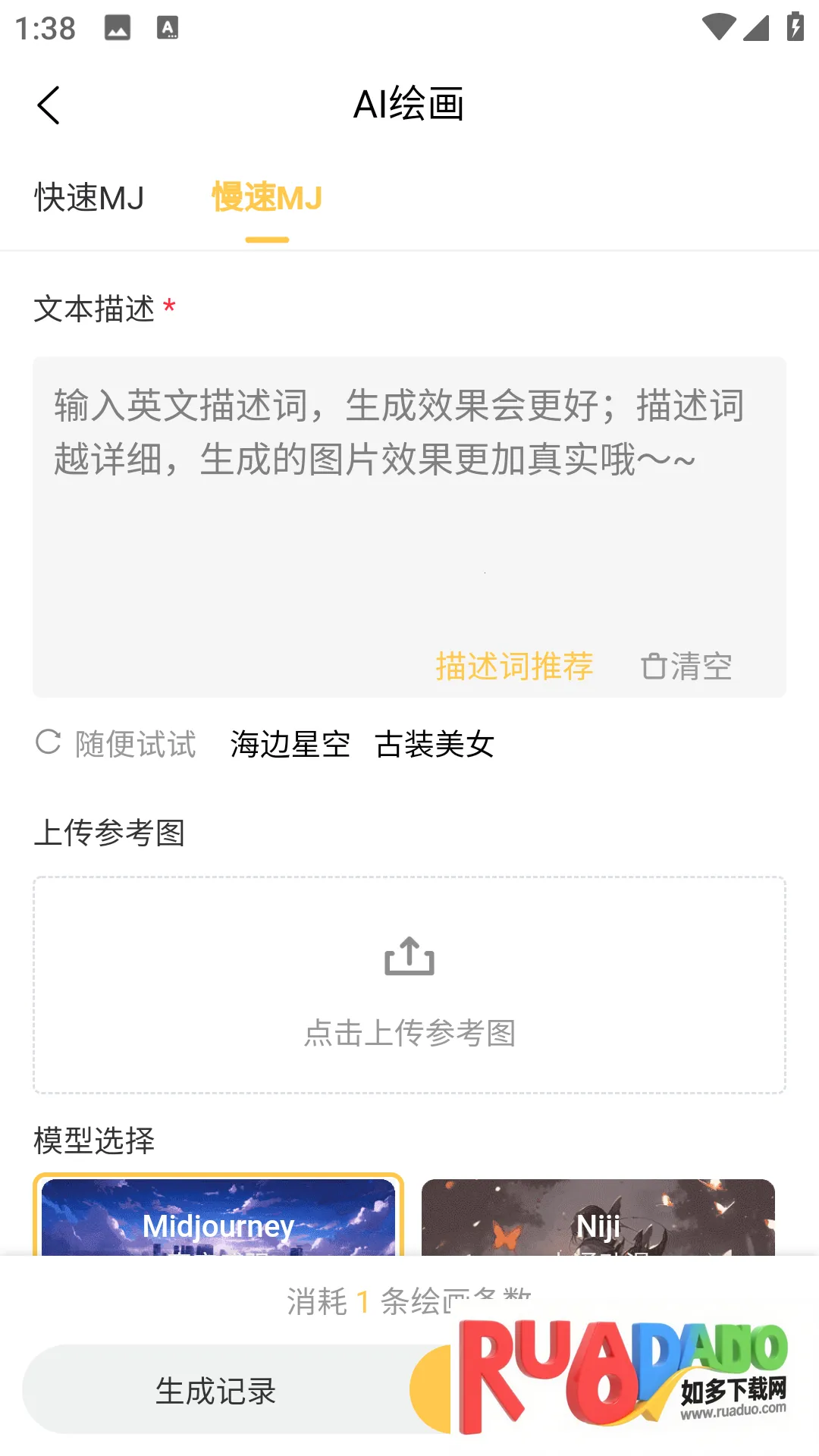Image resolution: width=819 pixels, height=1456 pixels.
Task: Select the 慢速MJ tab
Action: (267, 198)
